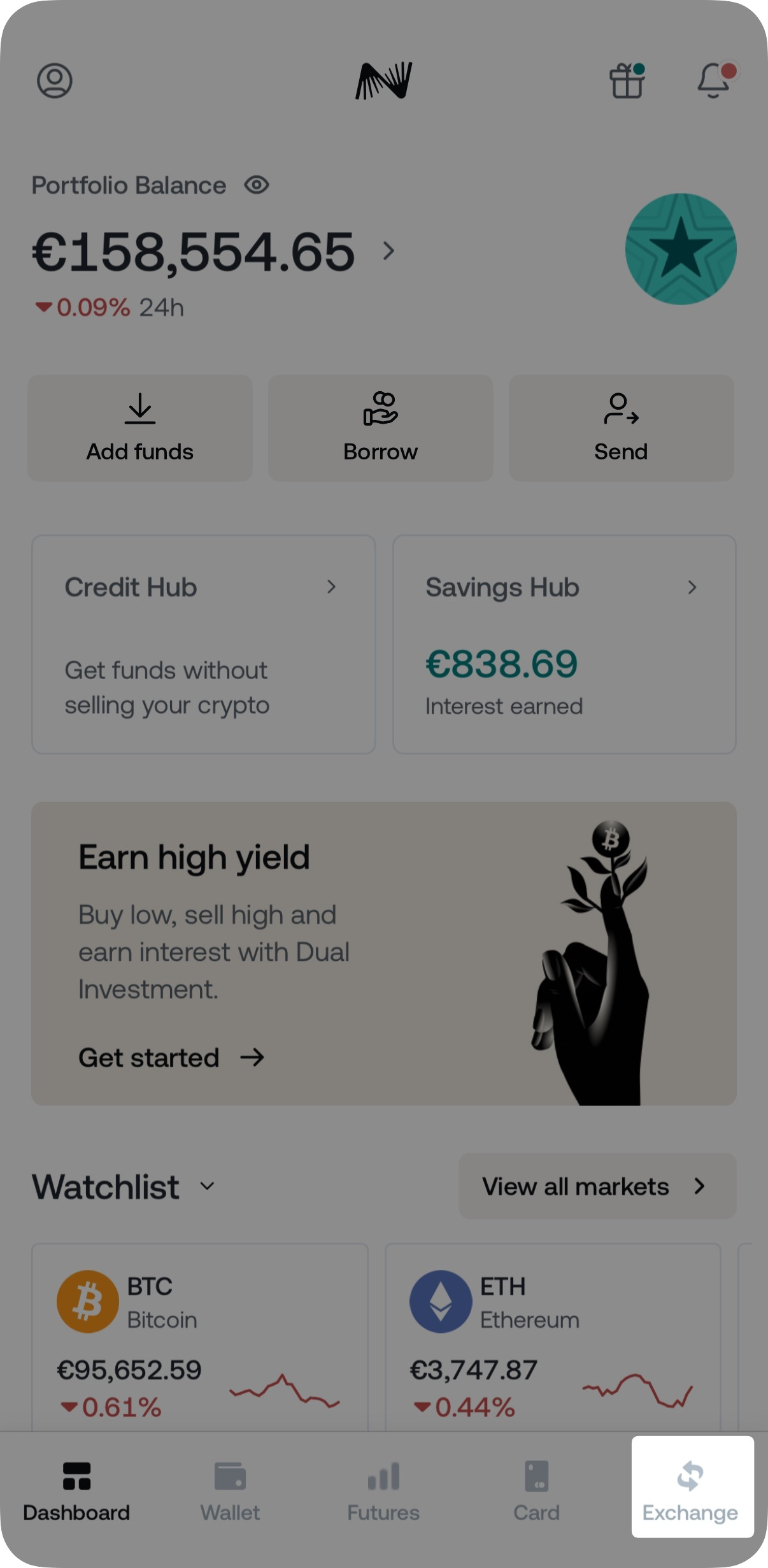Get started with Dual Investment
768x1568 pixels.
[171, 1058]
